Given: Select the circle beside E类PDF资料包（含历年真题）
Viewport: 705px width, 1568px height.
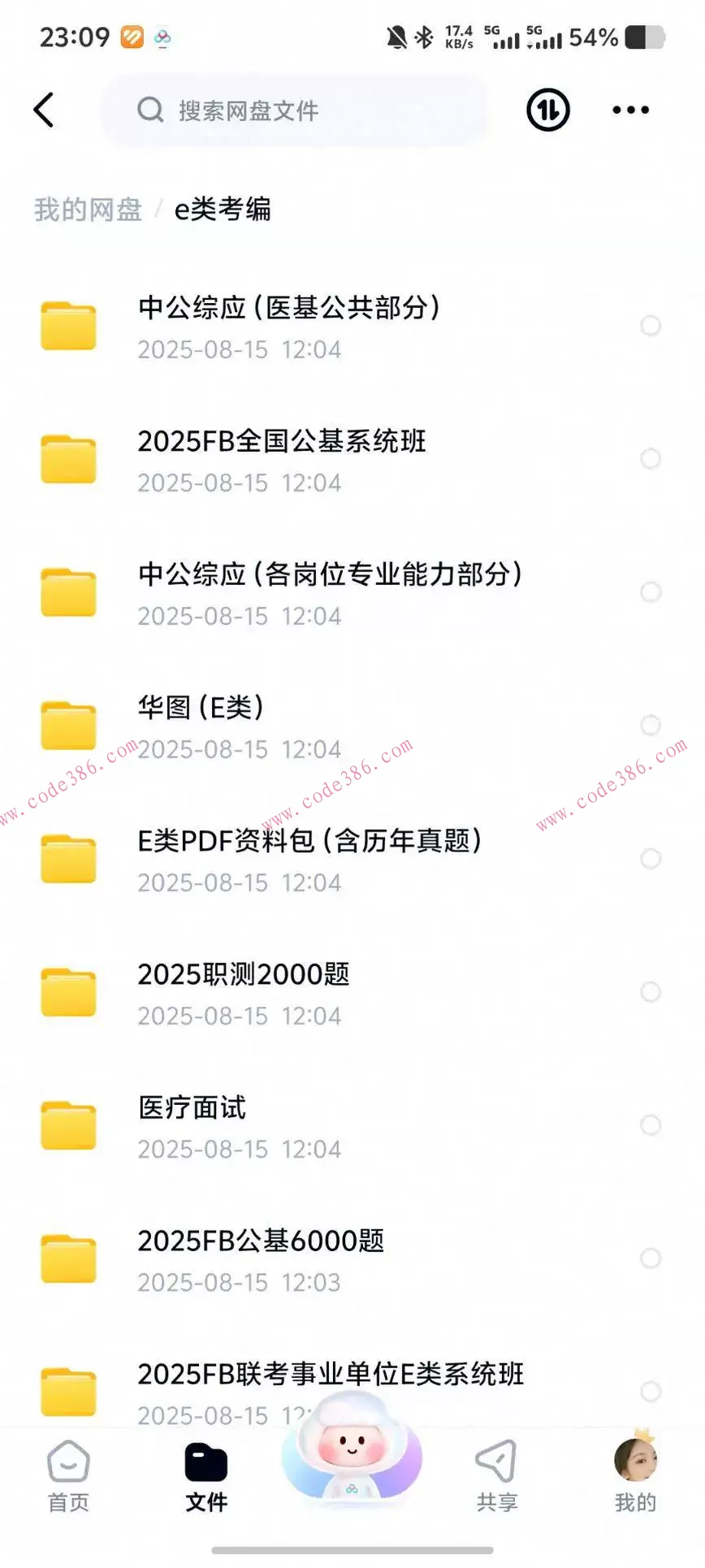Looking at the screenshot, I should coord(651,859).
